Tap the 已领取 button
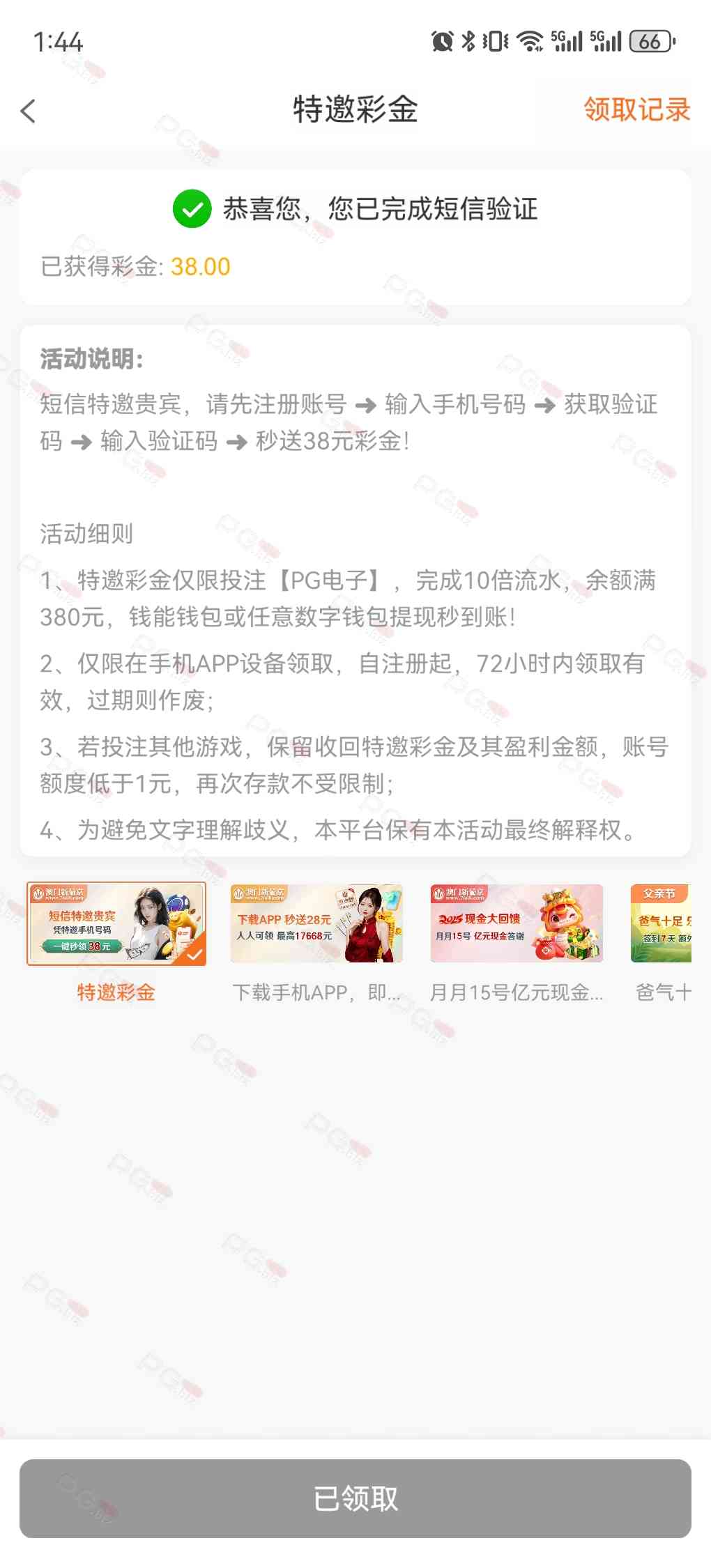The image size is (711, 1568). (x=355, y=1498)
